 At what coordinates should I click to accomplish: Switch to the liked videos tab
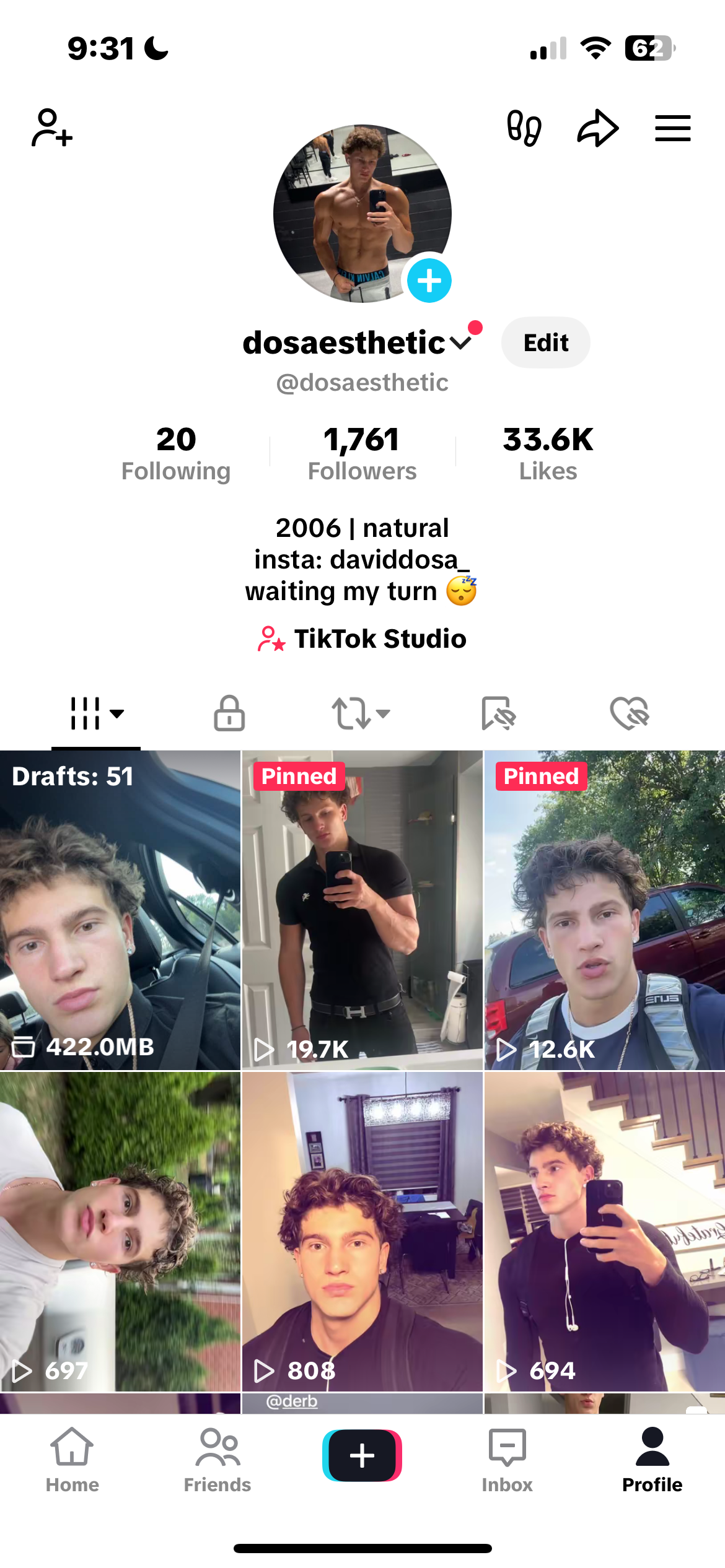click(x=629, y=713)
